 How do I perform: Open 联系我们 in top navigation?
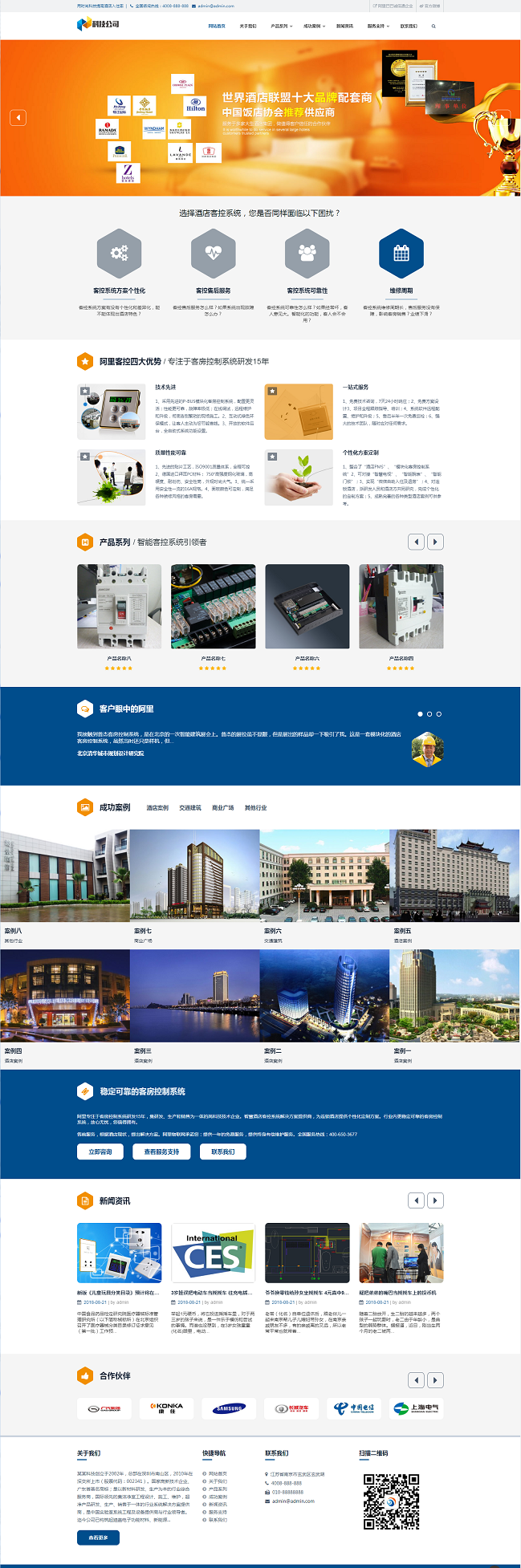click(x=409, y=26)
